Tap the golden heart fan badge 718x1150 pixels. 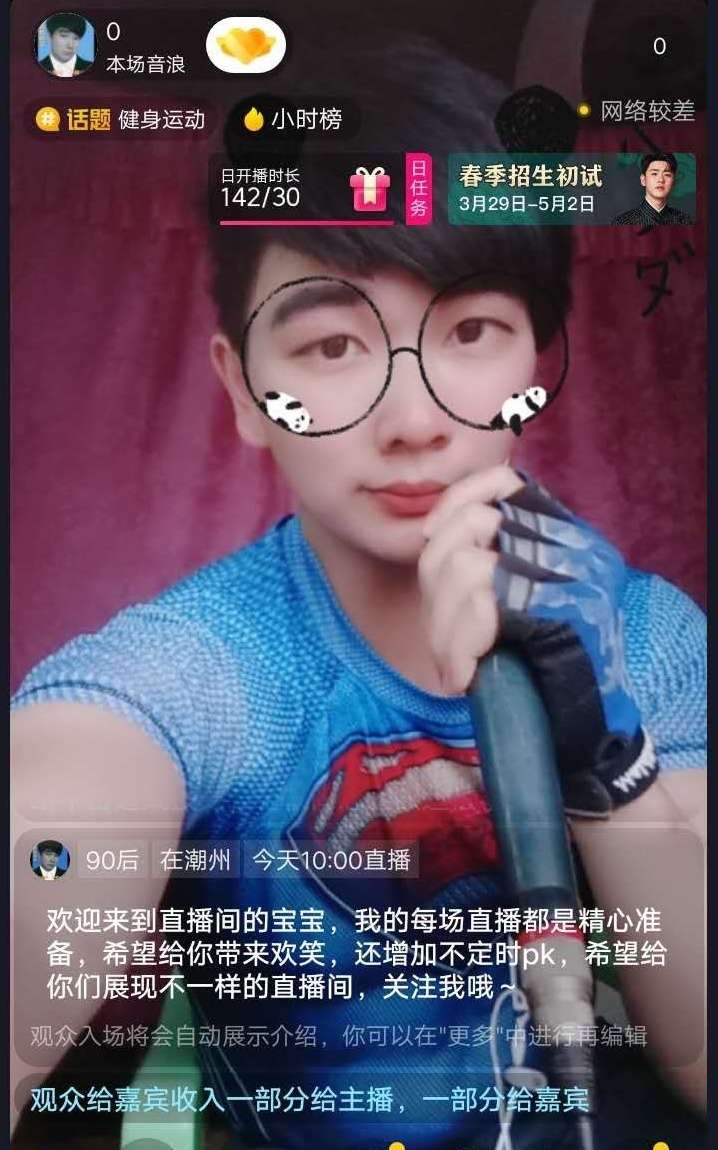click(246, 45)
